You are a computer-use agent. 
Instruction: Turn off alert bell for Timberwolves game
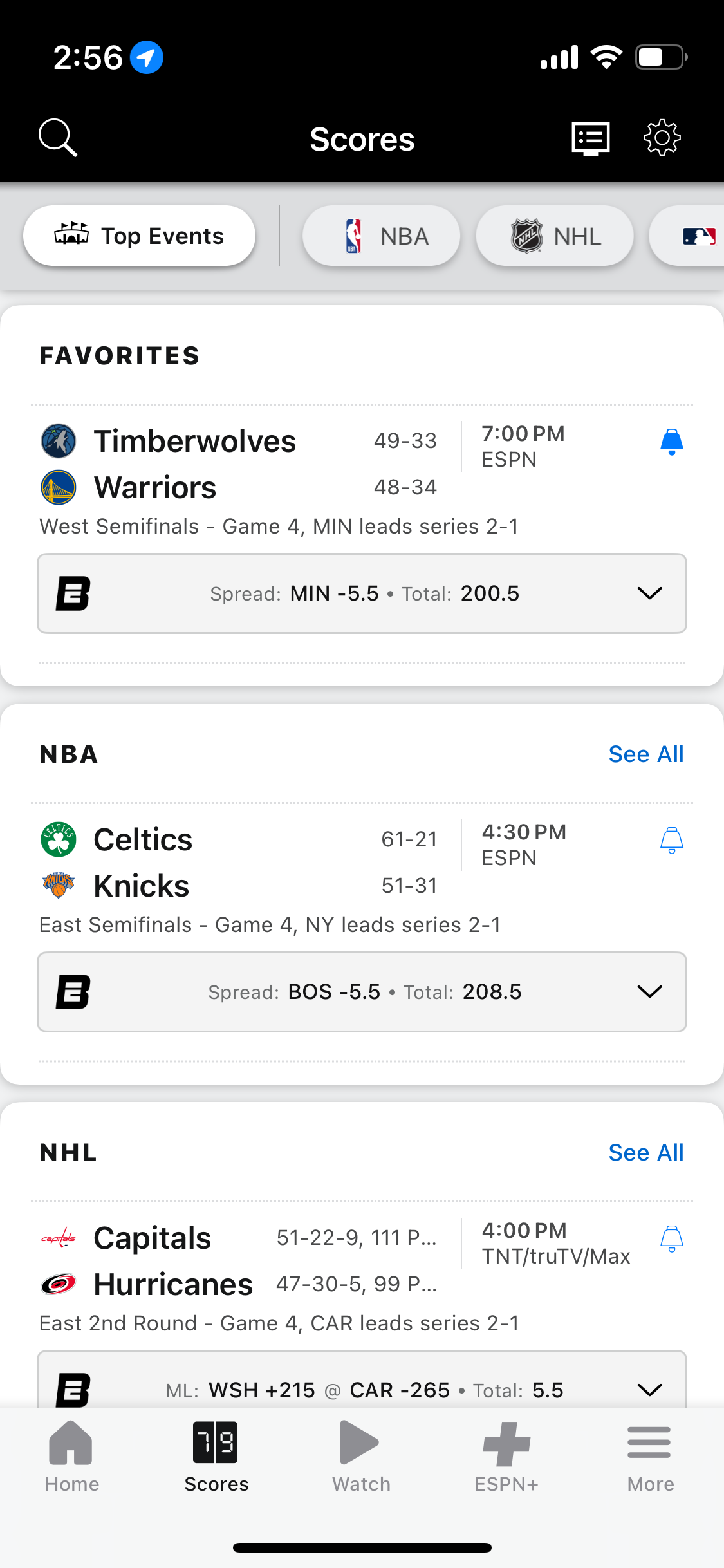coord(671,442)
